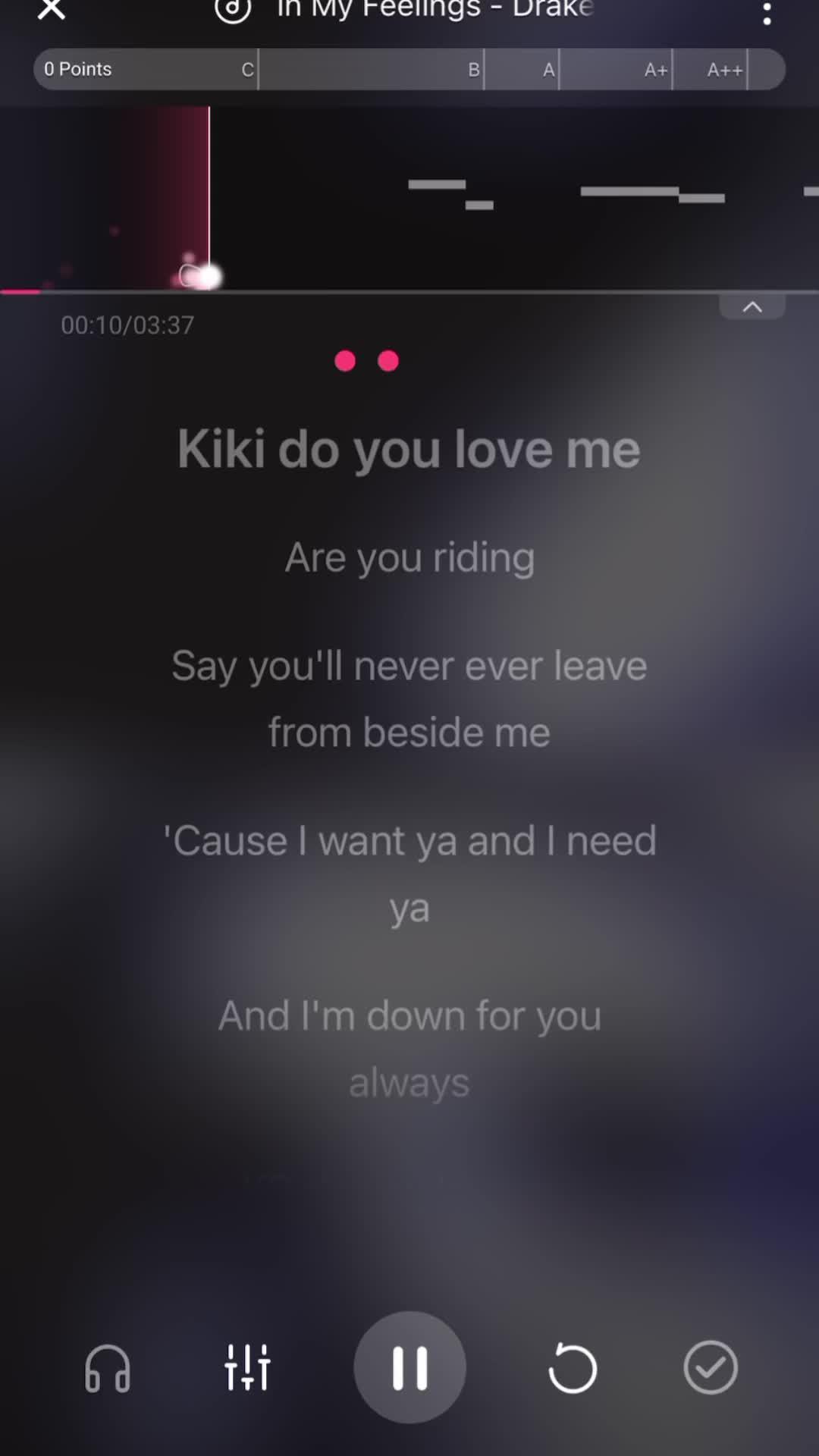Finish recording with the checkmark button

point(710,1367)
